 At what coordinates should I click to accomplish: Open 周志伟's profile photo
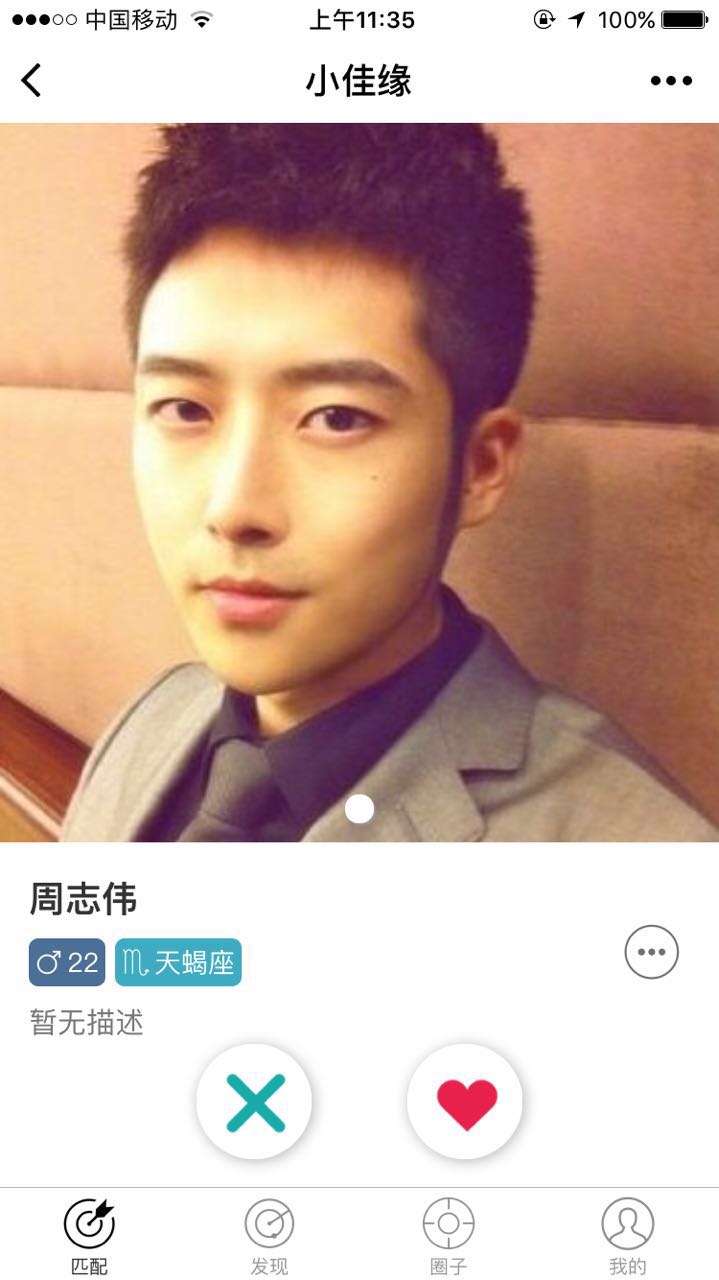[359, 482]
